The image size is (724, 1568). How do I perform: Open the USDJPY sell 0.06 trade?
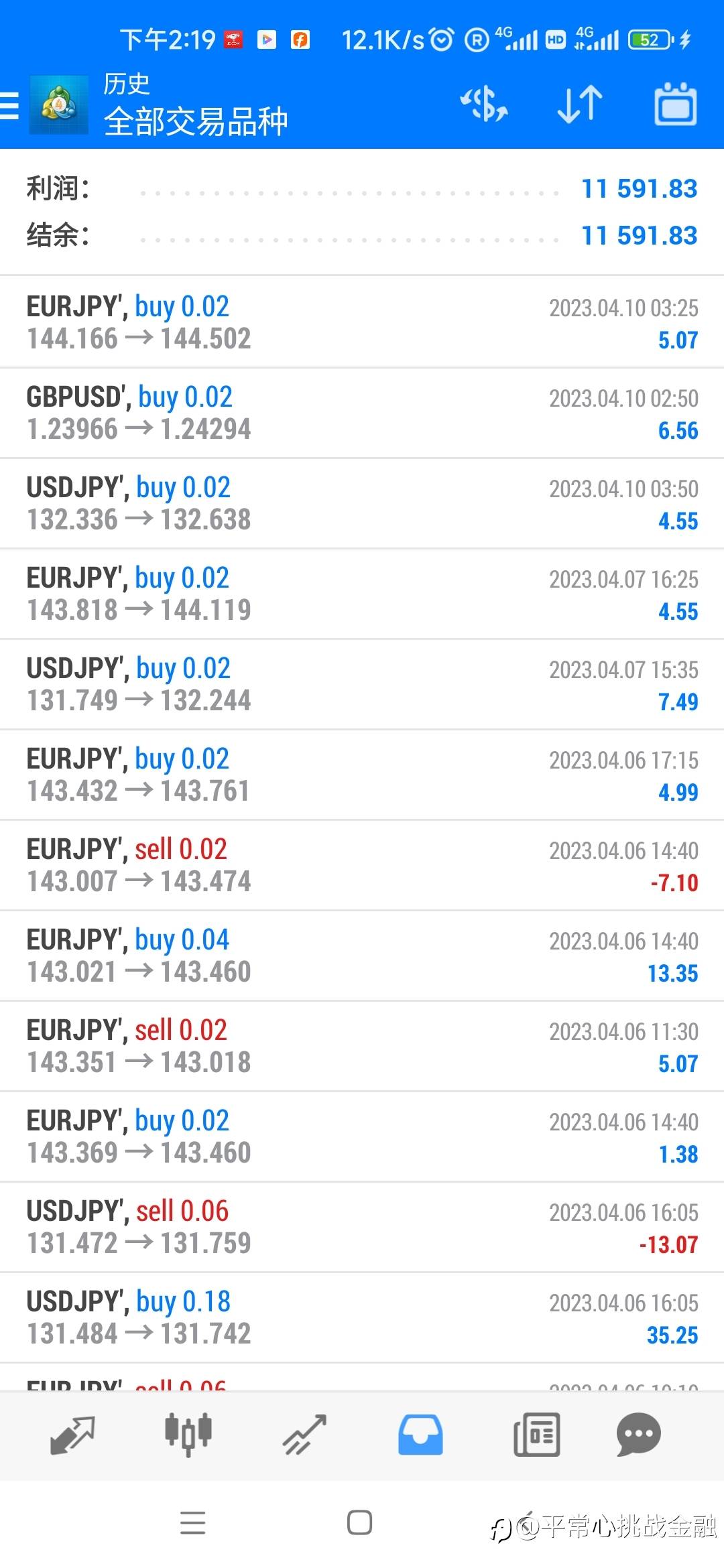tap(362, 1227)
